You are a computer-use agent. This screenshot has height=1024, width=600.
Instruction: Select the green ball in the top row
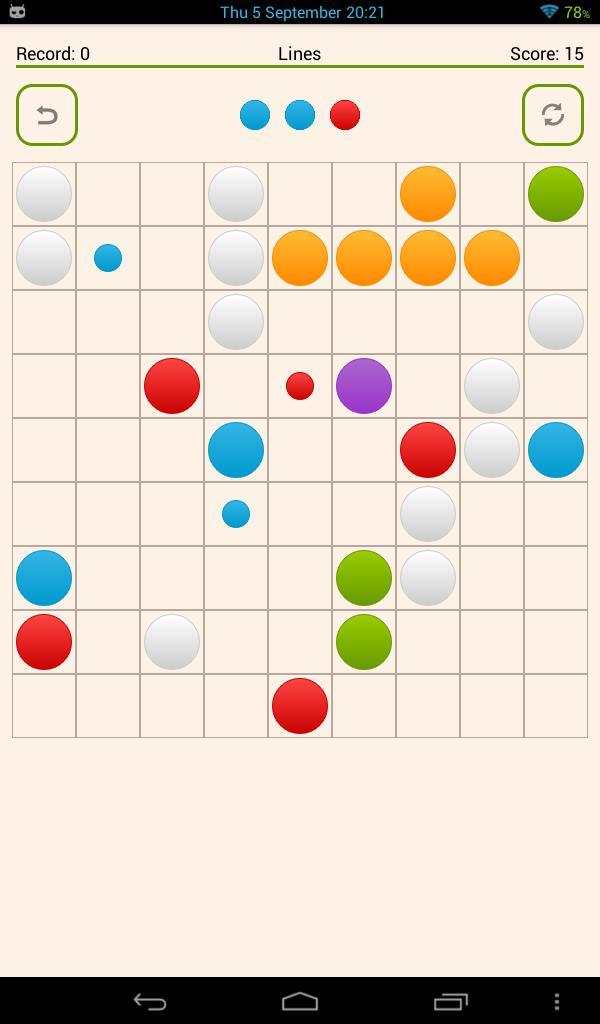point(556,194)
